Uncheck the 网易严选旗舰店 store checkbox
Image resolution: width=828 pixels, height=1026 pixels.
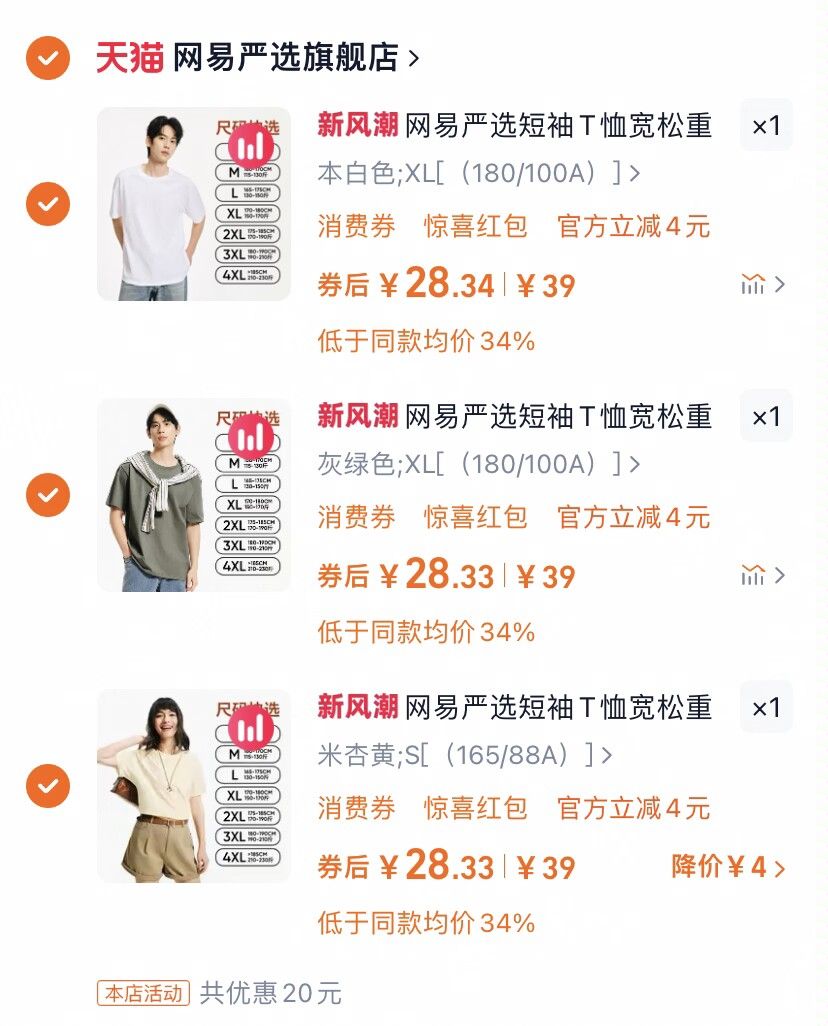48,58
